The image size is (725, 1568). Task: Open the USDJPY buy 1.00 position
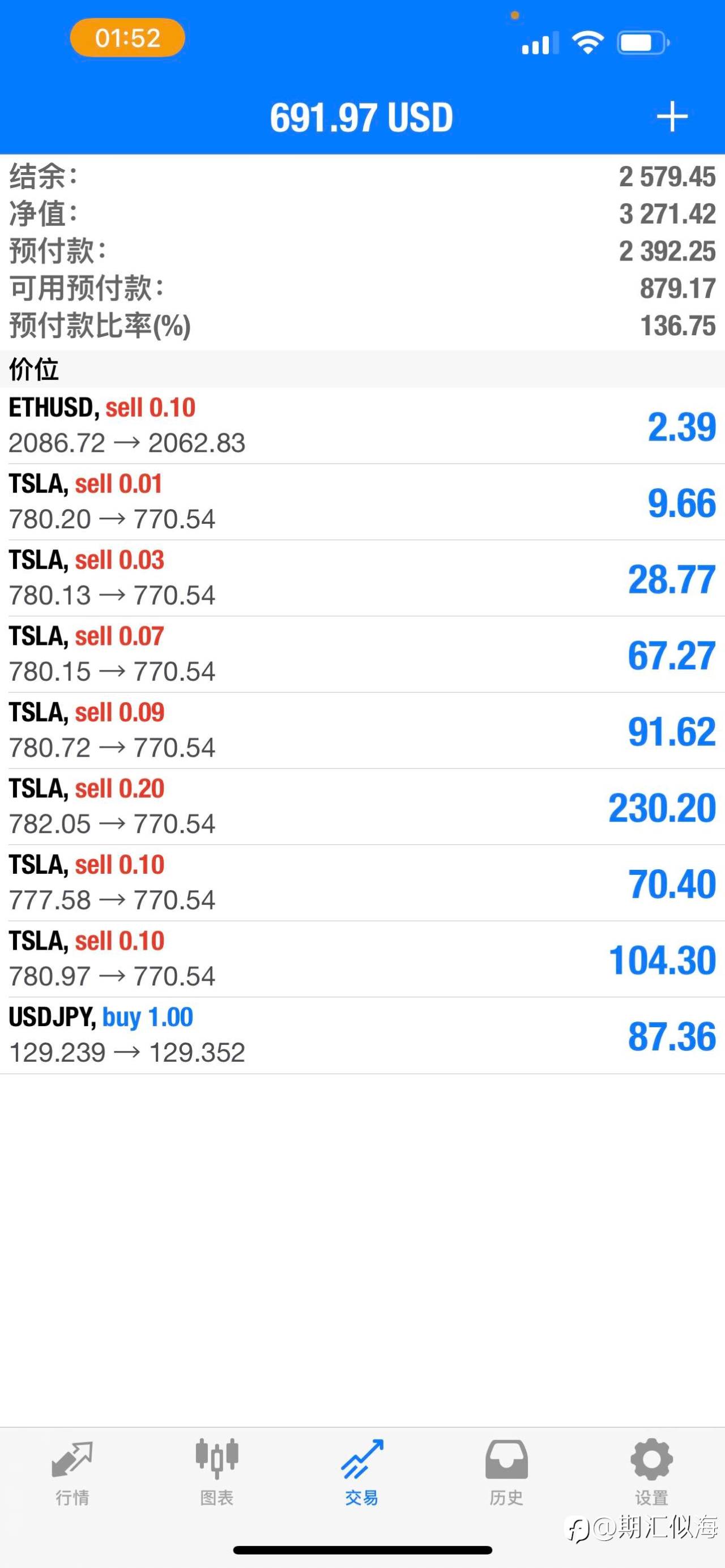click(362, 1035)
